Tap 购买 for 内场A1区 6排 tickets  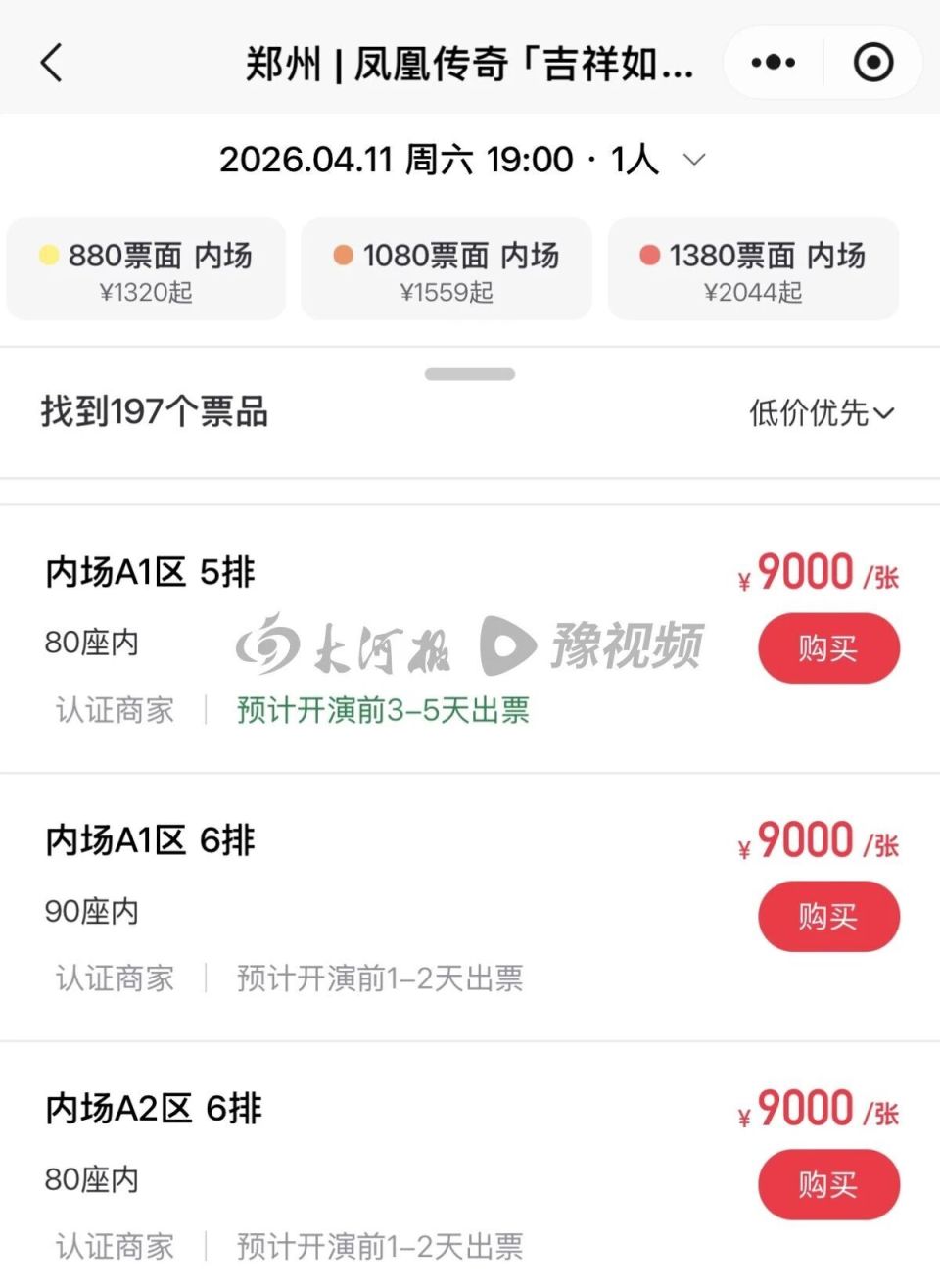(828, 917)
